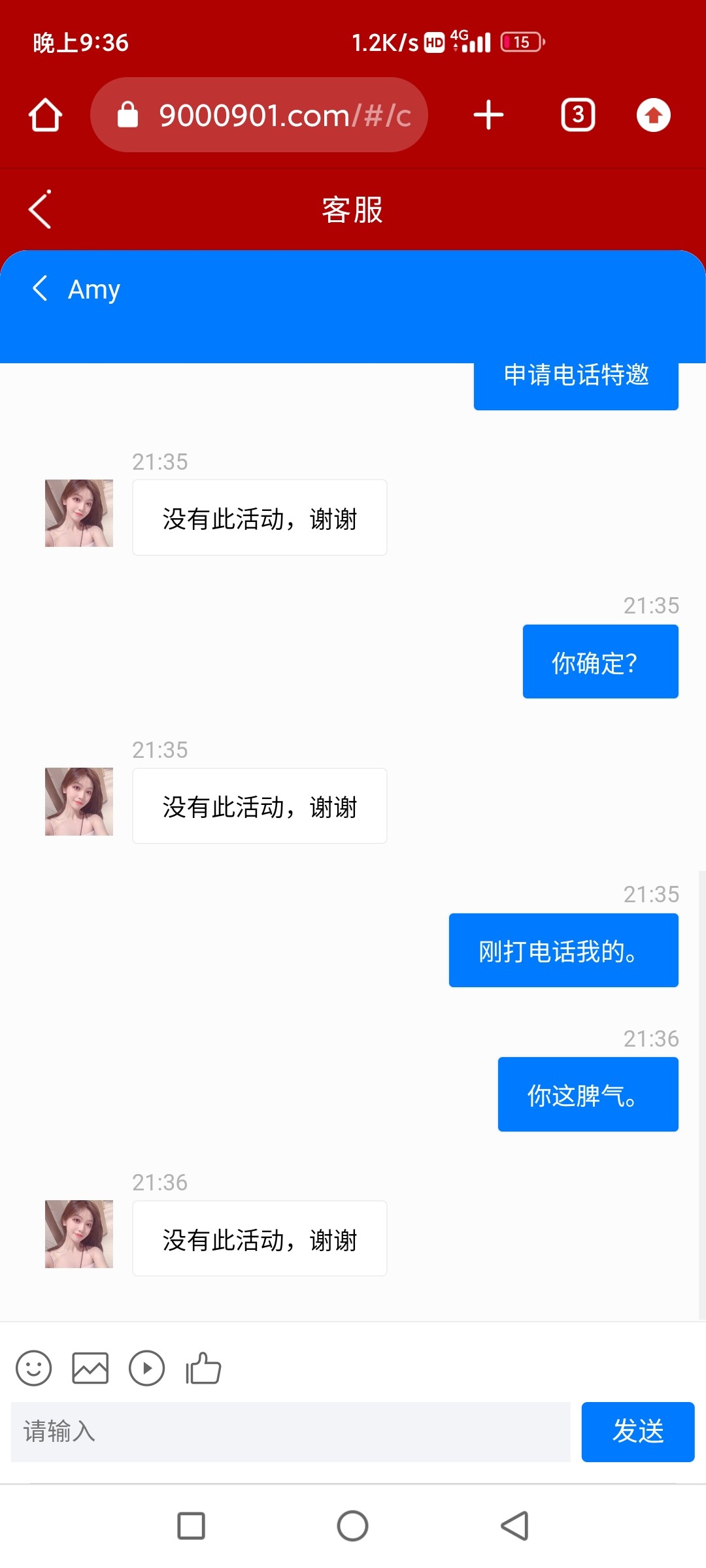This screenshot has height=1568, width=706.
Task: Leave the chat with Amy
Action: pyautogui.click(x=40, y=288)
